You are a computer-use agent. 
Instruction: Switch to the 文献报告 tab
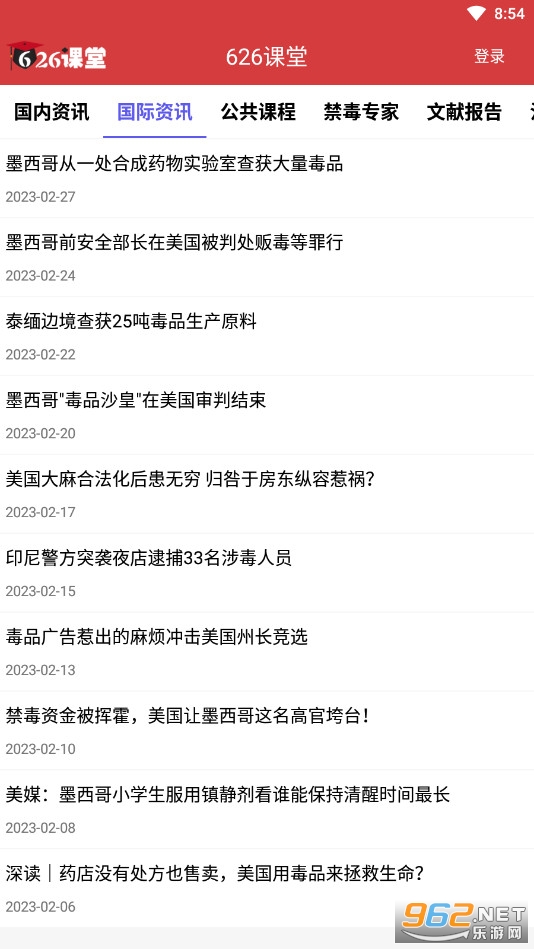[x=464, y=112]
